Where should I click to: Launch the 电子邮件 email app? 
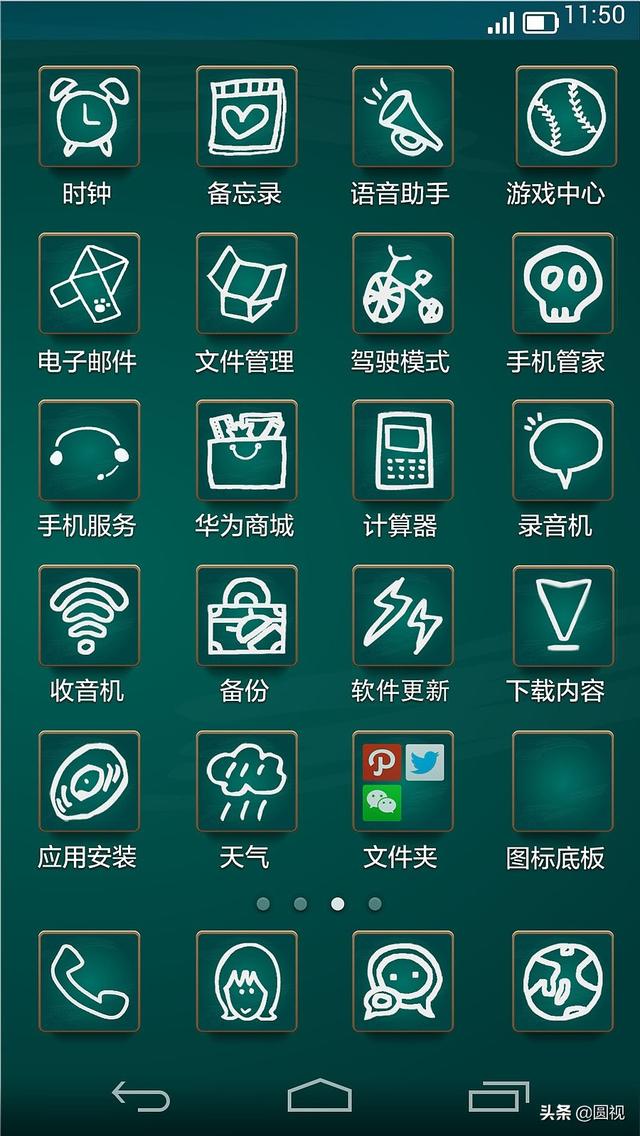[x=88, y=283]
